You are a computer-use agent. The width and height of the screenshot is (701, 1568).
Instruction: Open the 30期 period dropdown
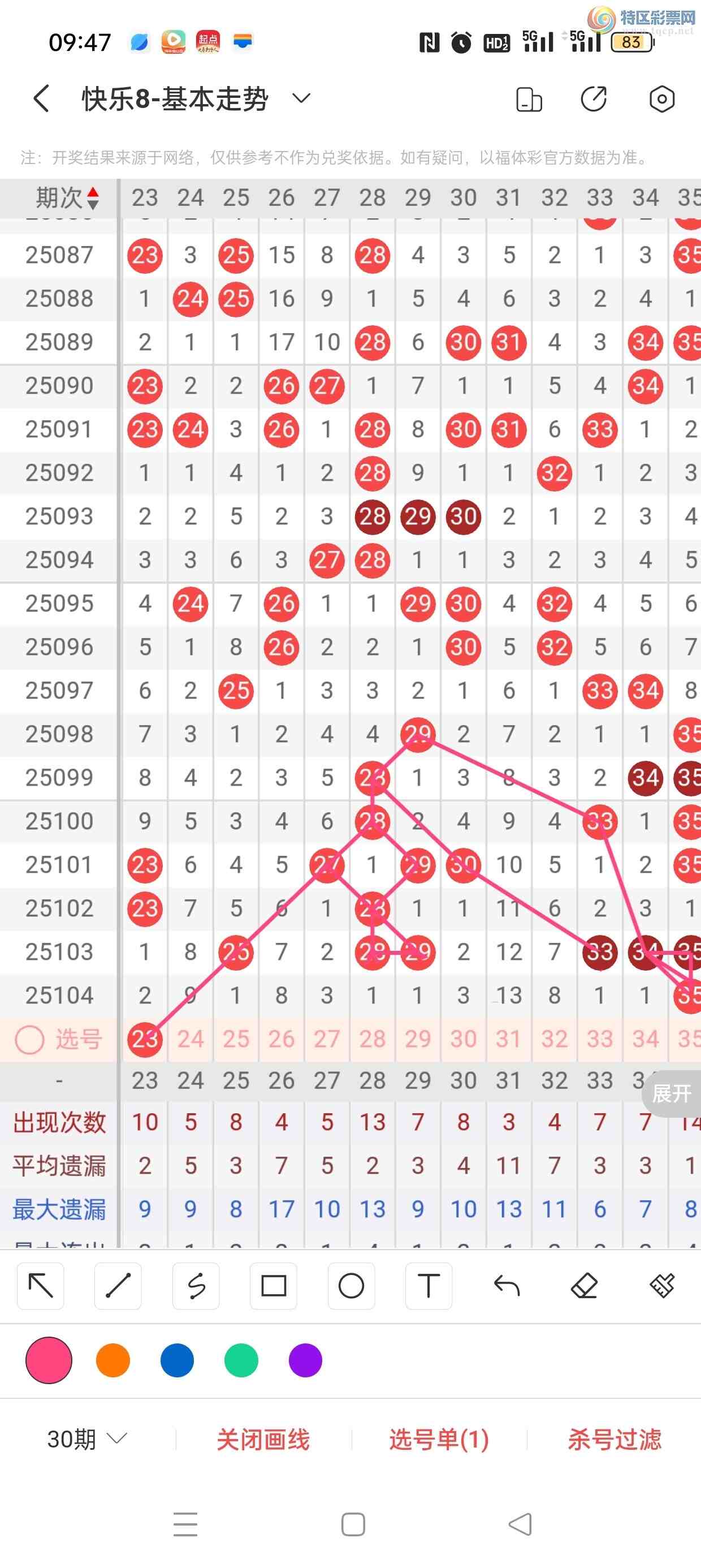(87, 1439)
